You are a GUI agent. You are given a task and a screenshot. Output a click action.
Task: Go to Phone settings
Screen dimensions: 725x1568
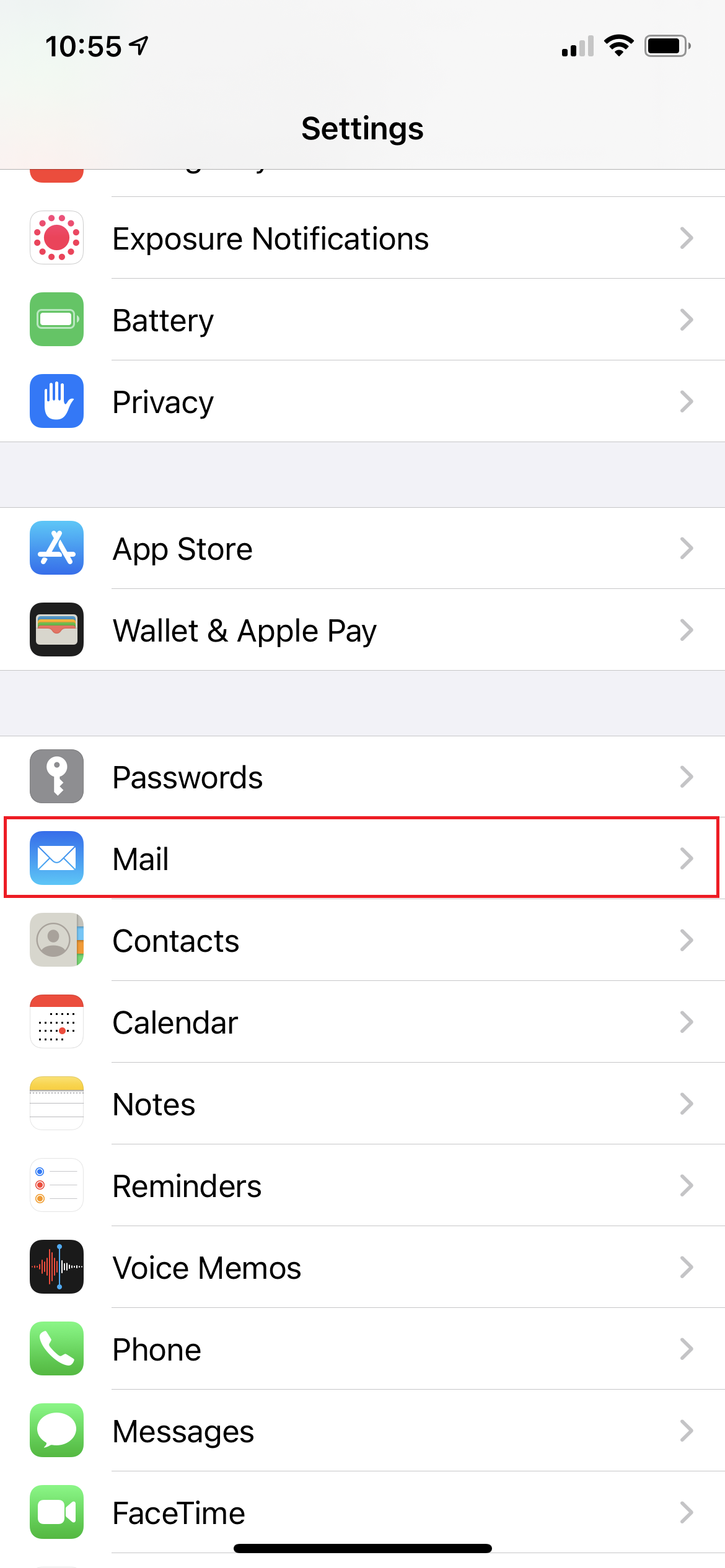[x=362, y=1349]
